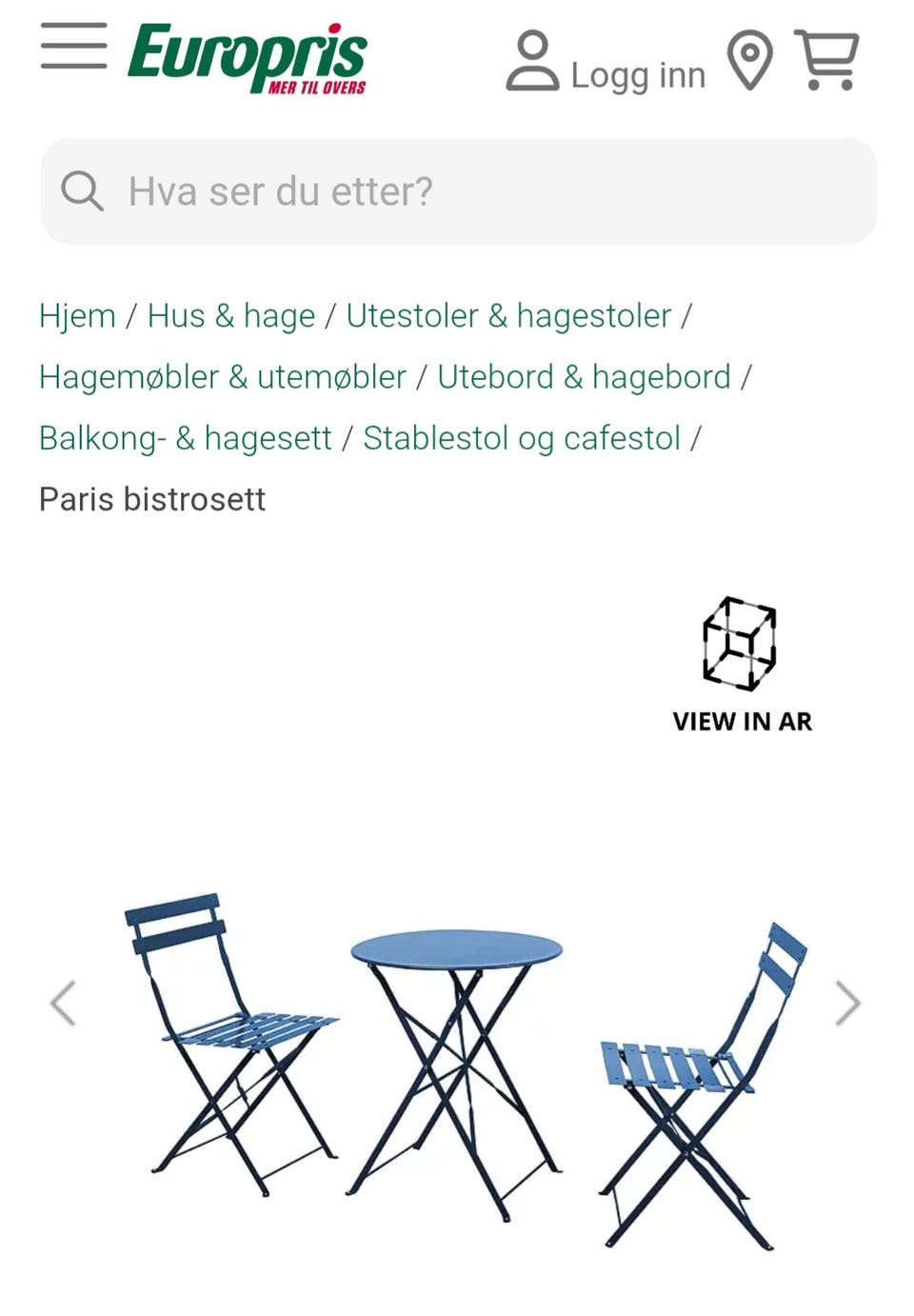The width and height of the screenshot is (914, 1316).
Task: Select the Hagemøbler & utemøbler link
Action: pos(223,377)
